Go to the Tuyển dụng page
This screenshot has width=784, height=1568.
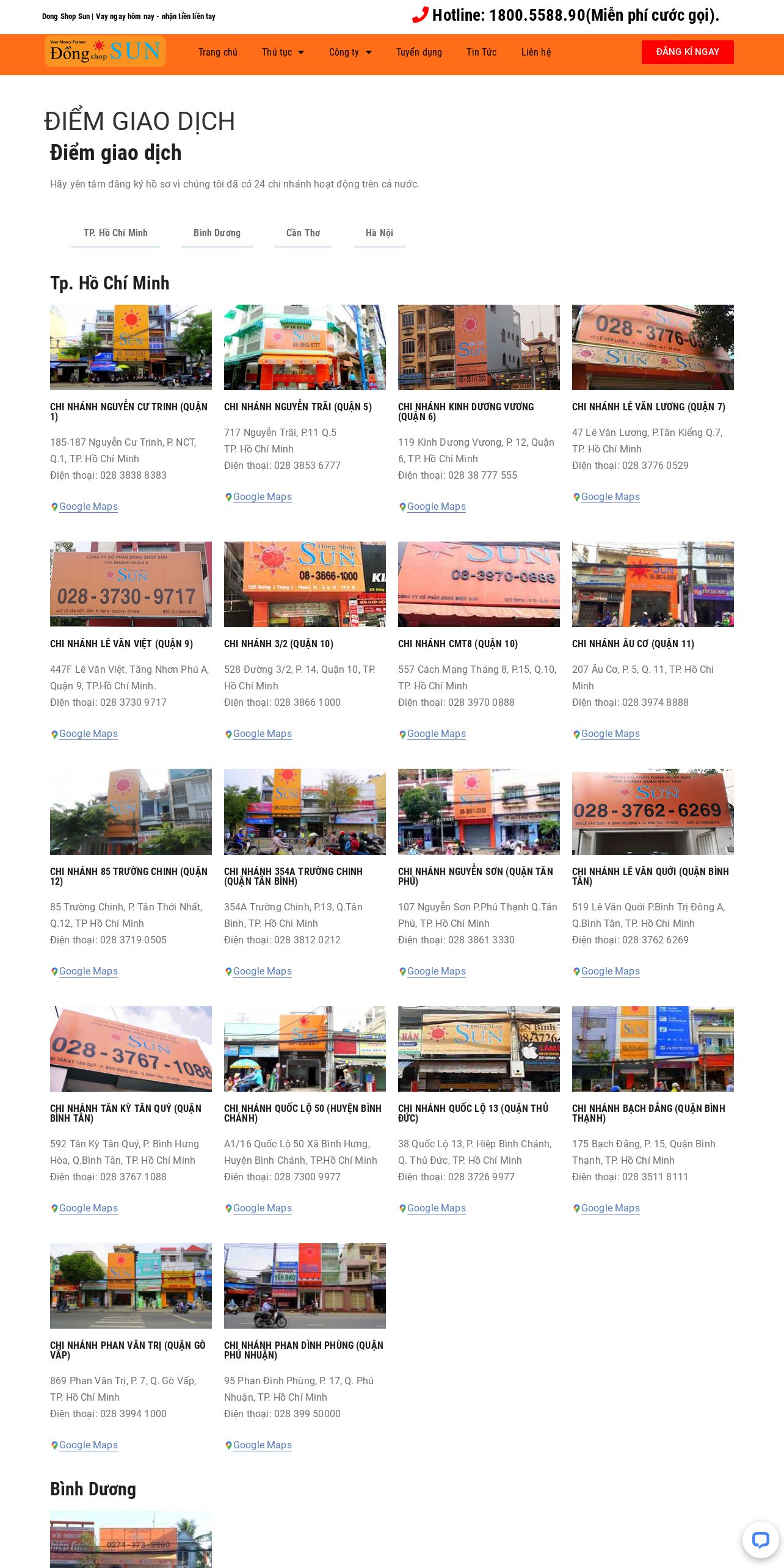tap(419, 53)
